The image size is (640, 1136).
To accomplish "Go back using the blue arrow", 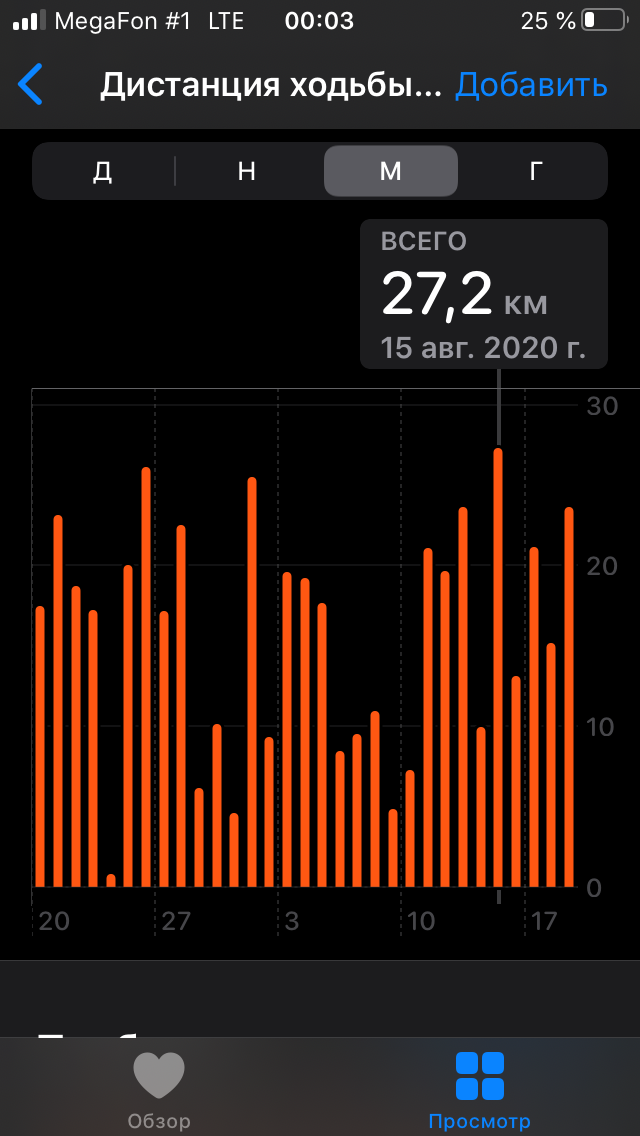I will pos(31,85).
